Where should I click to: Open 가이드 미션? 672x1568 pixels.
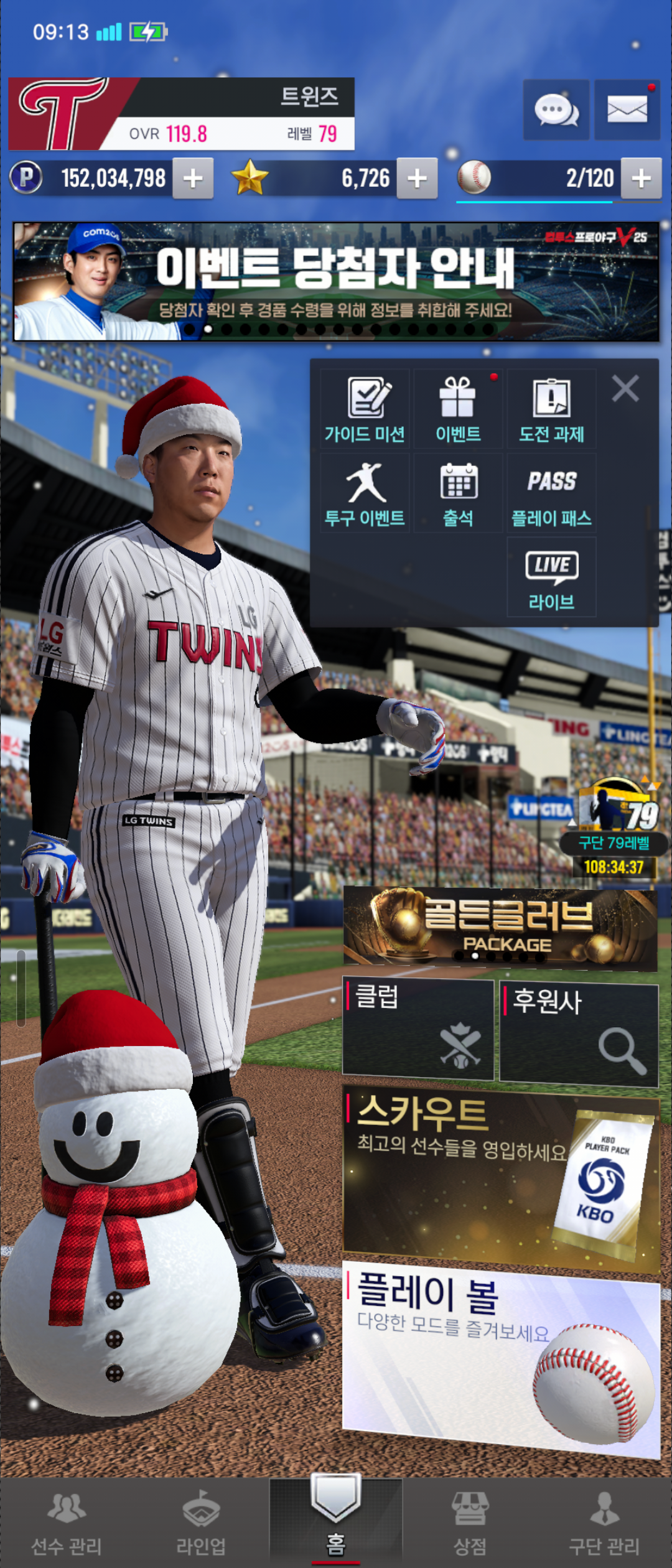pos(365,409)
